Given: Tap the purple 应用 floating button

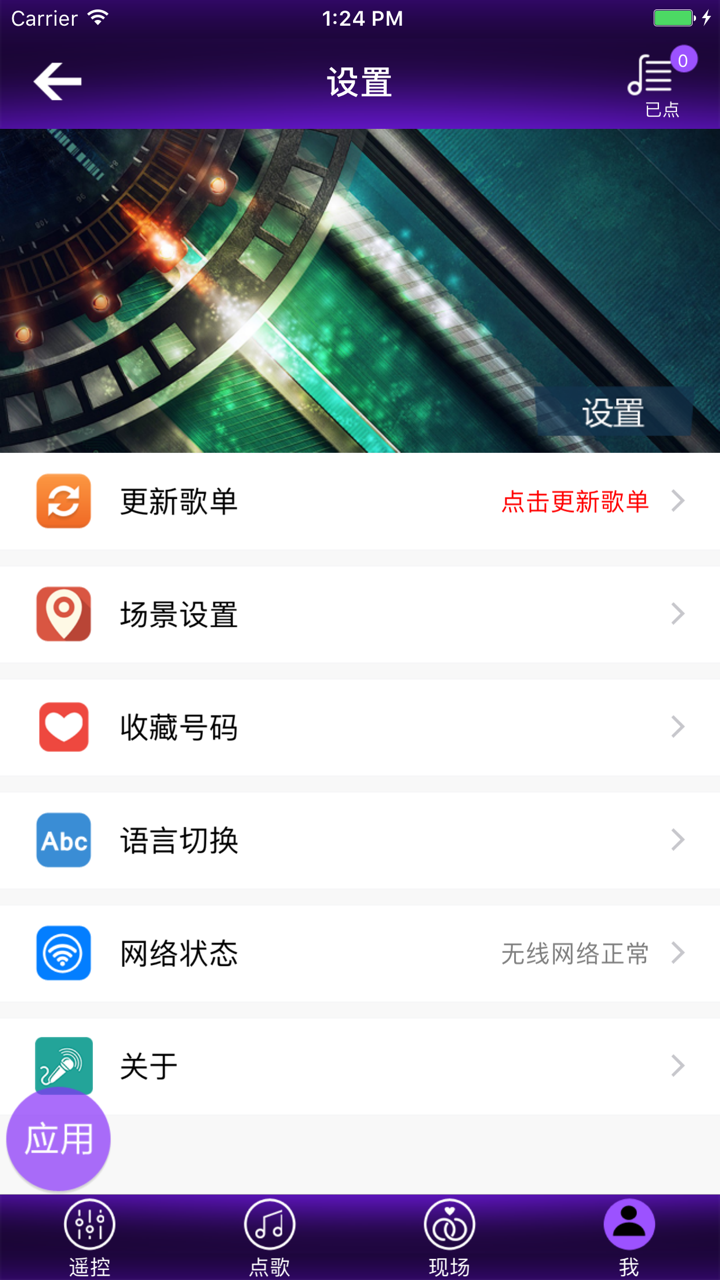Looking at the screenshot, I should pyautogui.click(x=58, y=1139).
